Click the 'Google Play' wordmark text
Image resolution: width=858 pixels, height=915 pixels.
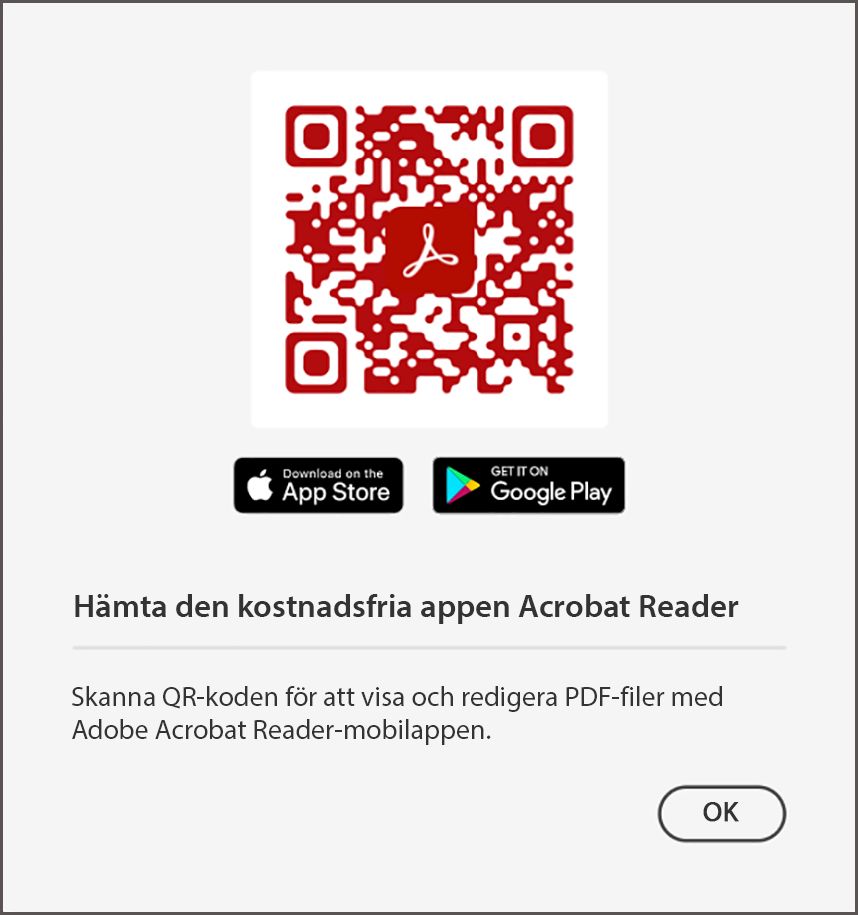(552, 492)
